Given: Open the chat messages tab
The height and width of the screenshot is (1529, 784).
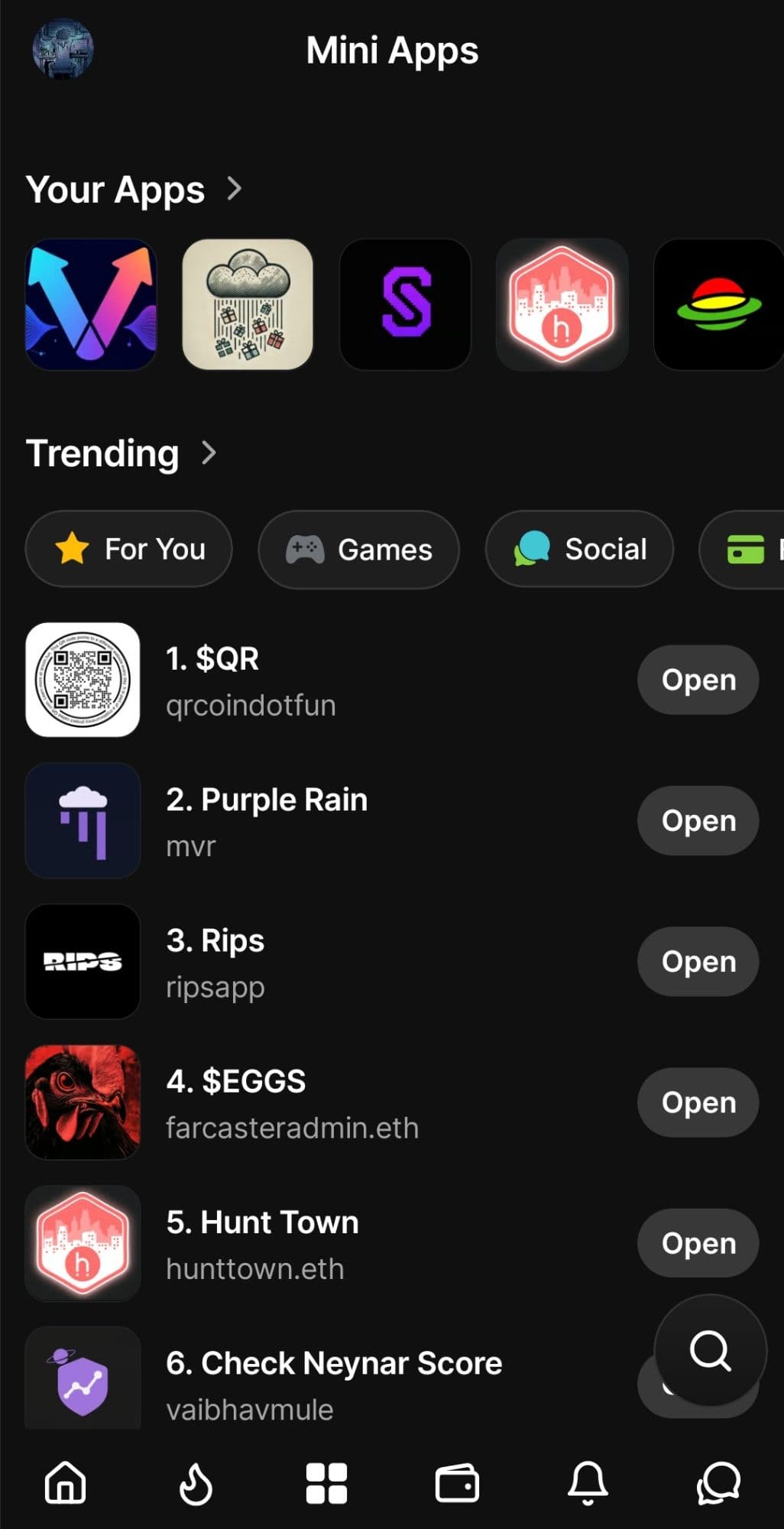Looking at the screenshot, I should tap(718, 1483).
